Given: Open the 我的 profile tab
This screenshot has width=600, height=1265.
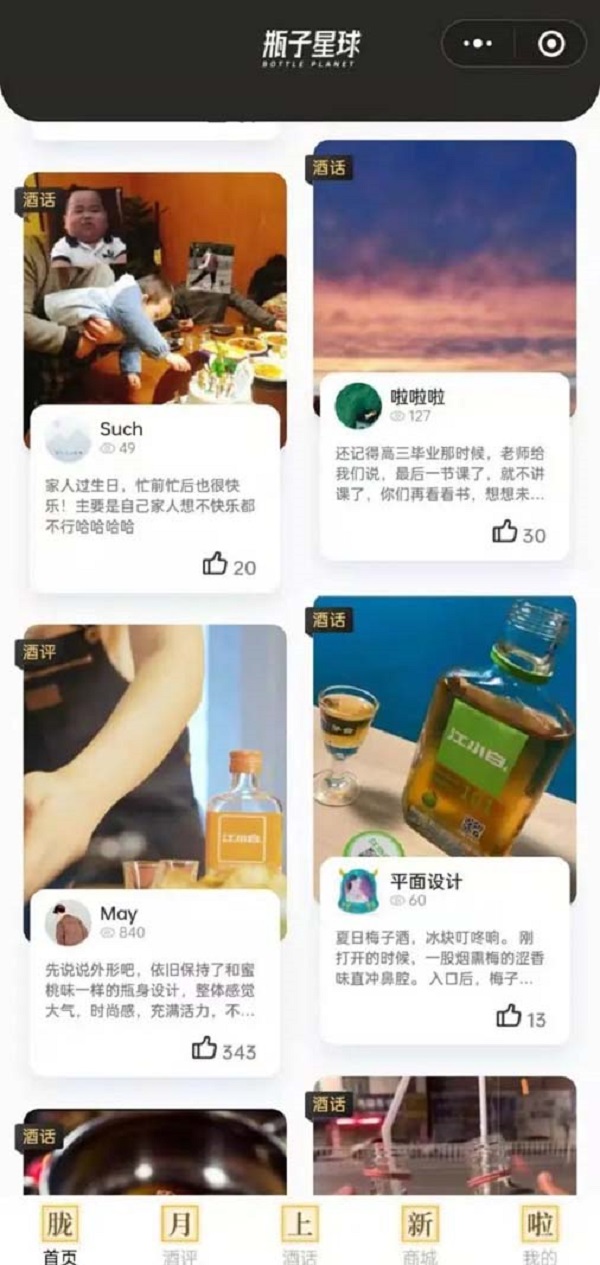Looking at the screenshot, I should 541,1234.
